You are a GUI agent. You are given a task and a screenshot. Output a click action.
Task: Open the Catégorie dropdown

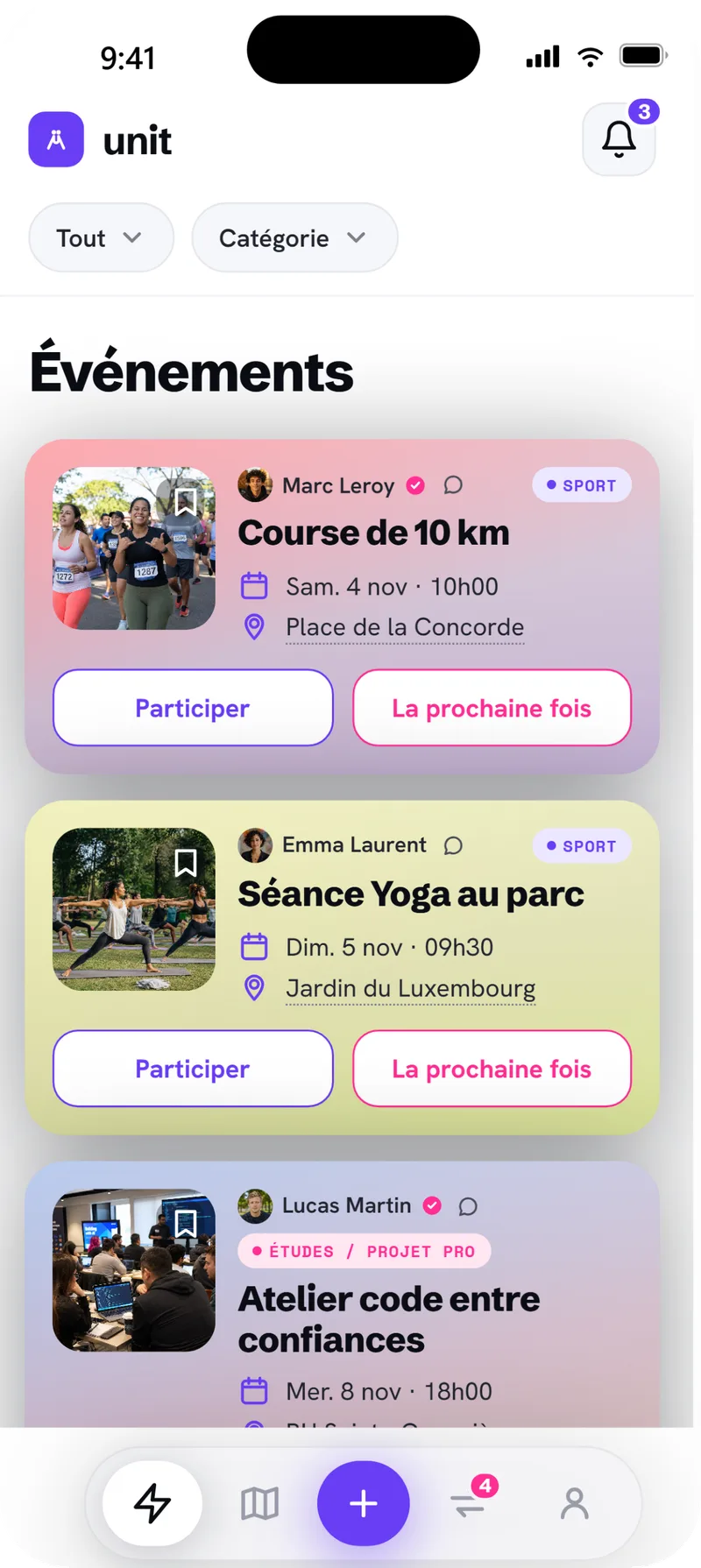pos(294,237)
